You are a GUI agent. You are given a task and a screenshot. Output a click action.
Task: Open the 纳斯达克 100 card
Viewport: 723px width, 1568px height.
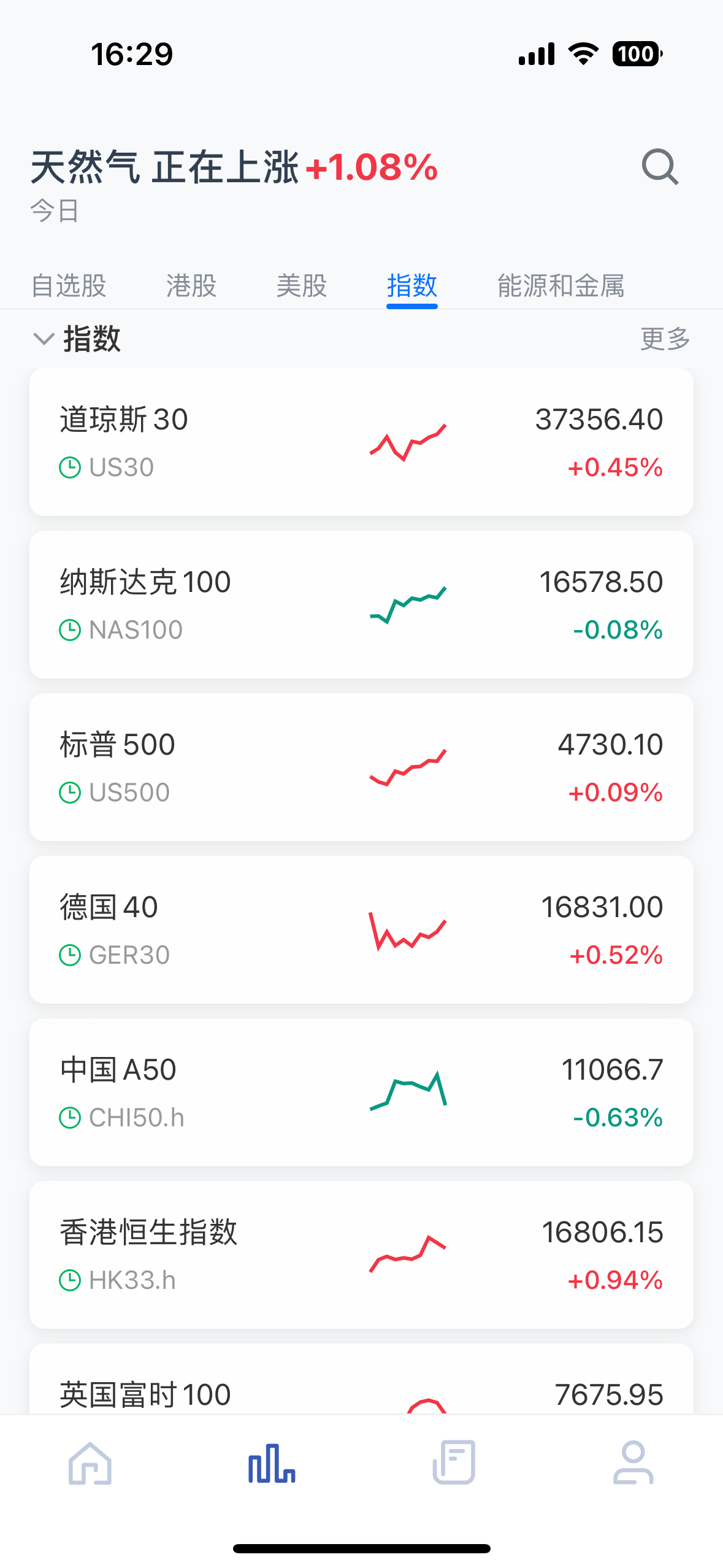point(361,604)
